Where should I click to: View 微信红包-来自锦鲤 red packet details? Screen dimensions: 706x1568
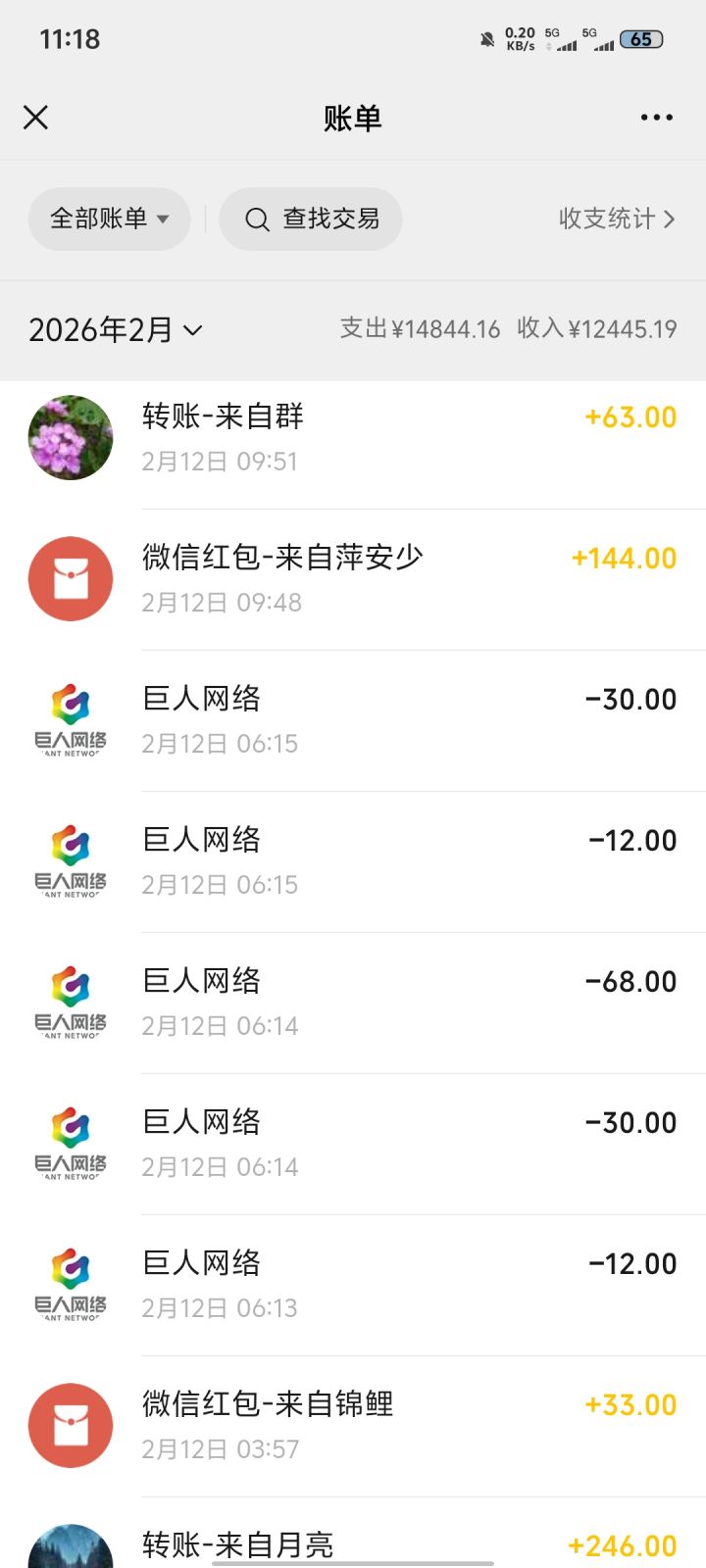[353, 1426]
